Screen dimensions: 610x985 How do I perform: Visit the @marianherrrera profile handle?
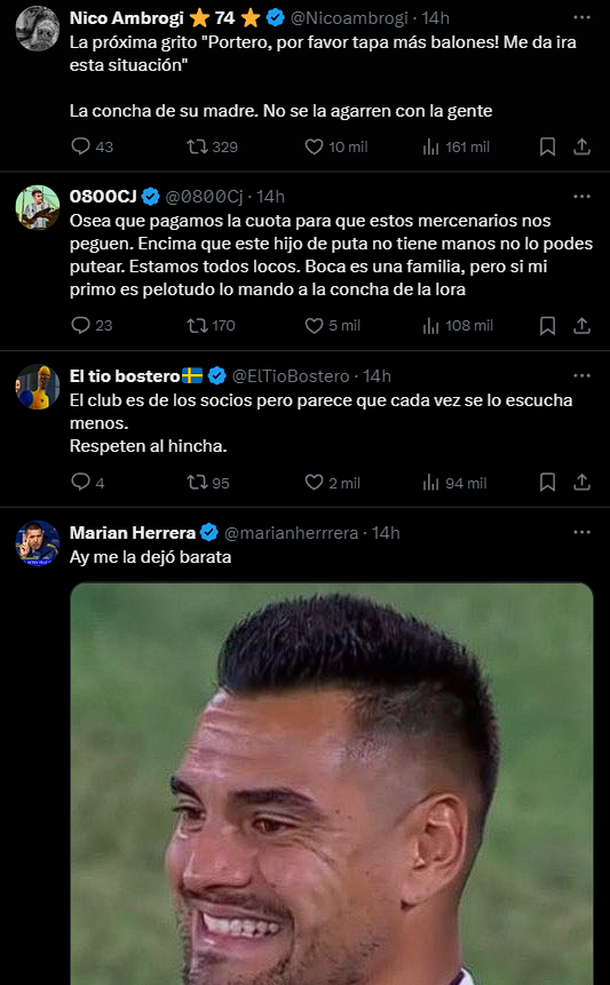290,533
